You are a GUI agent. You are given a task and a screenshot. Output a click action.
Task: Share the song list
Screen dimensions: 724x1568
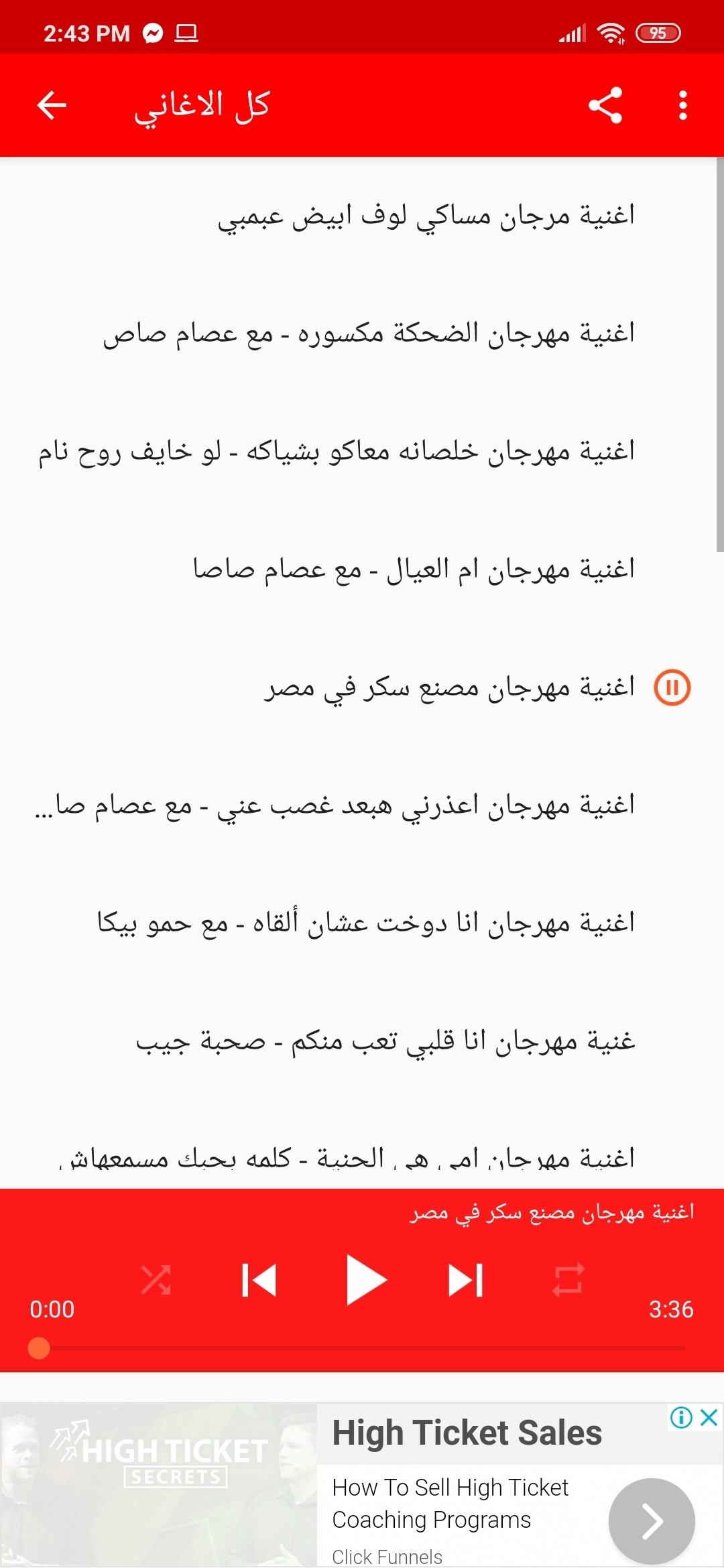tap(605, 105)
